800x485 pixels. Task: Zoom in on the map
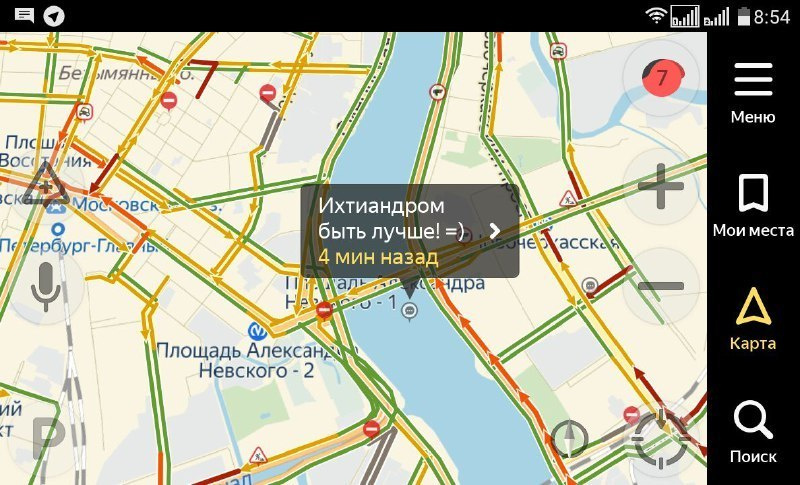click(660, 187)
